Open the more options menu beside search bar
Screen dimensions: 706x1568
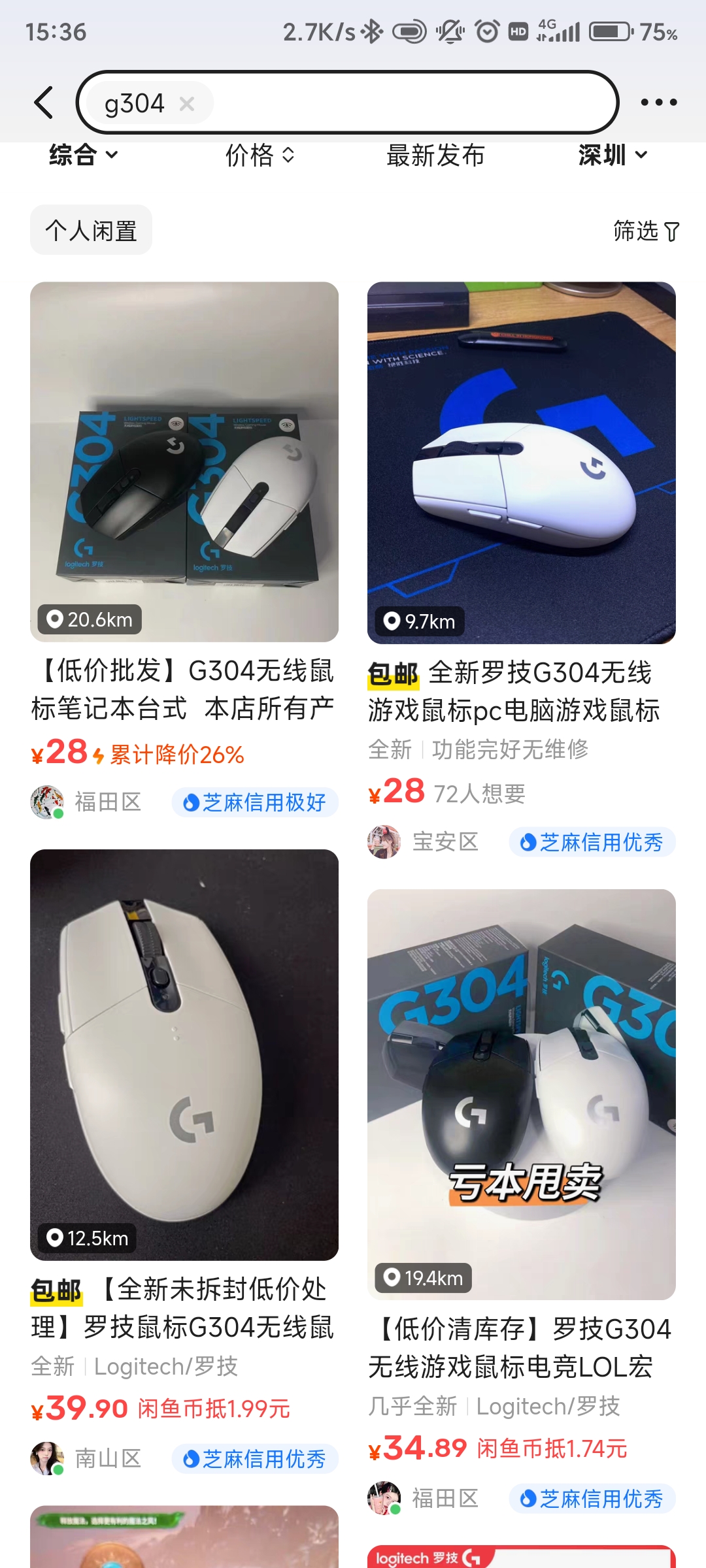[x=660, y=102]
